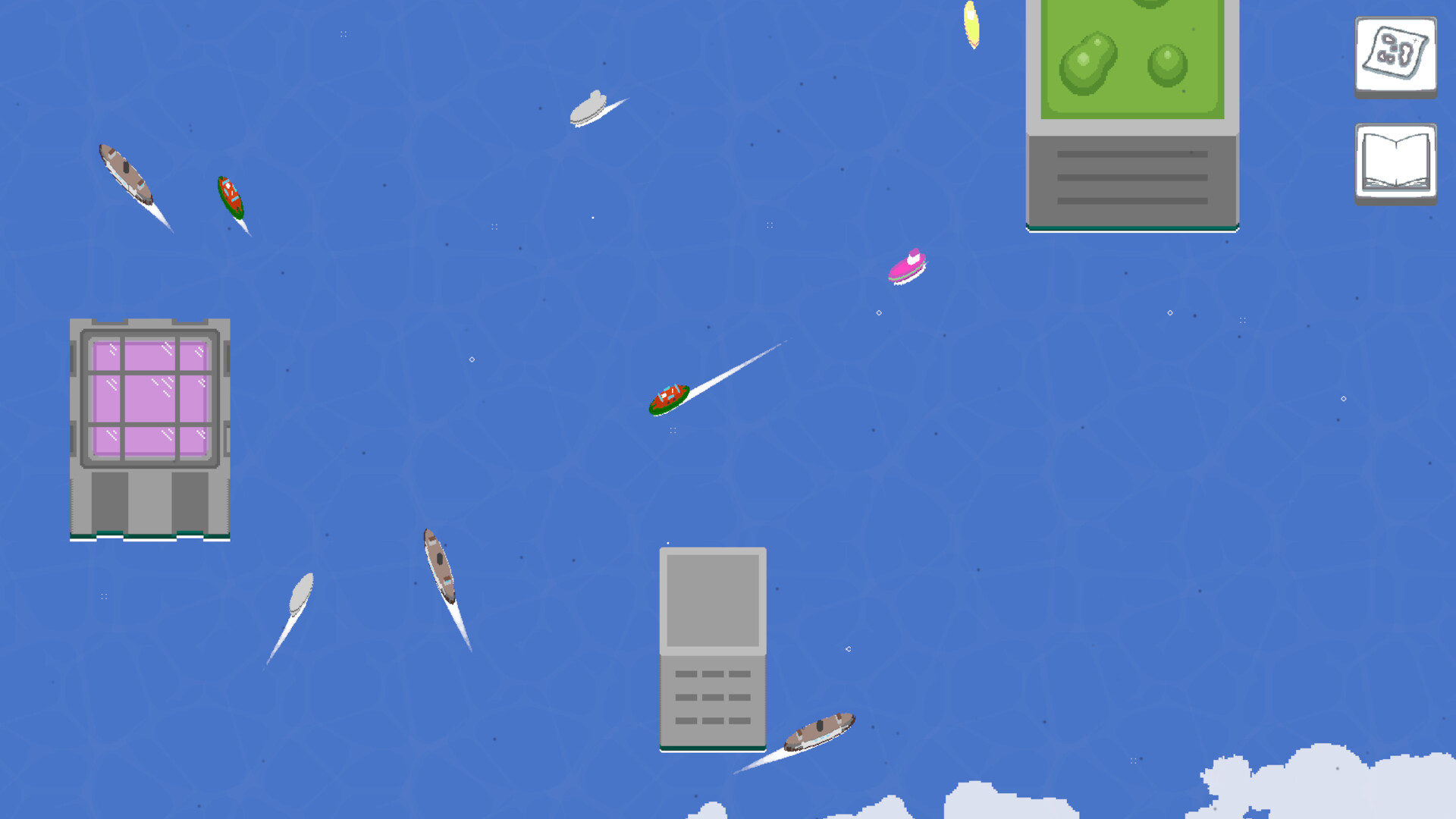The height and width of the screenshot is (819, 1456).
Task: Tap the red and green tugboat in center
Action: 668,399
